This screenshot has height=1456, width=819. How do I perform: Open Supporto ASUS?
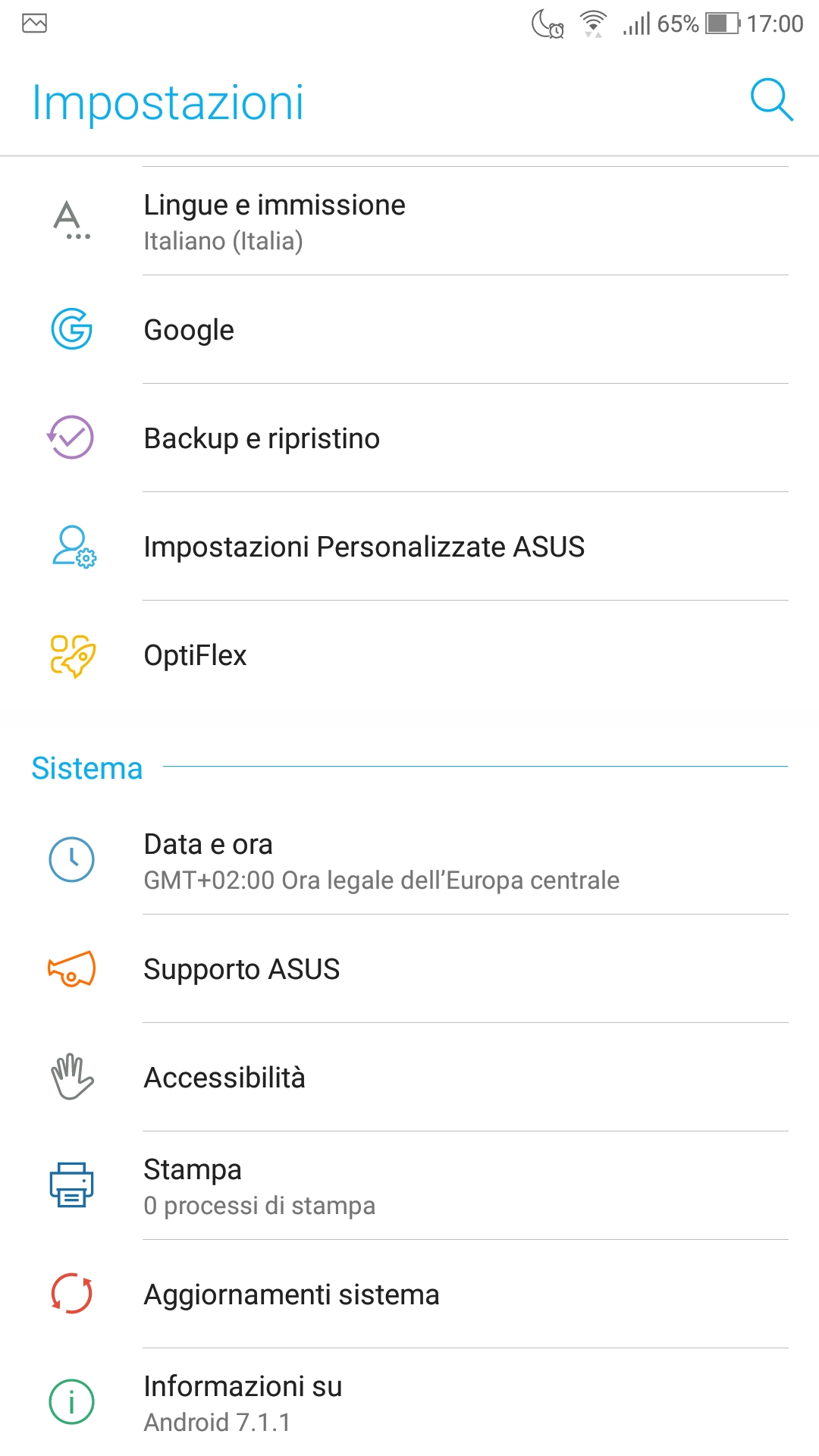409,969
